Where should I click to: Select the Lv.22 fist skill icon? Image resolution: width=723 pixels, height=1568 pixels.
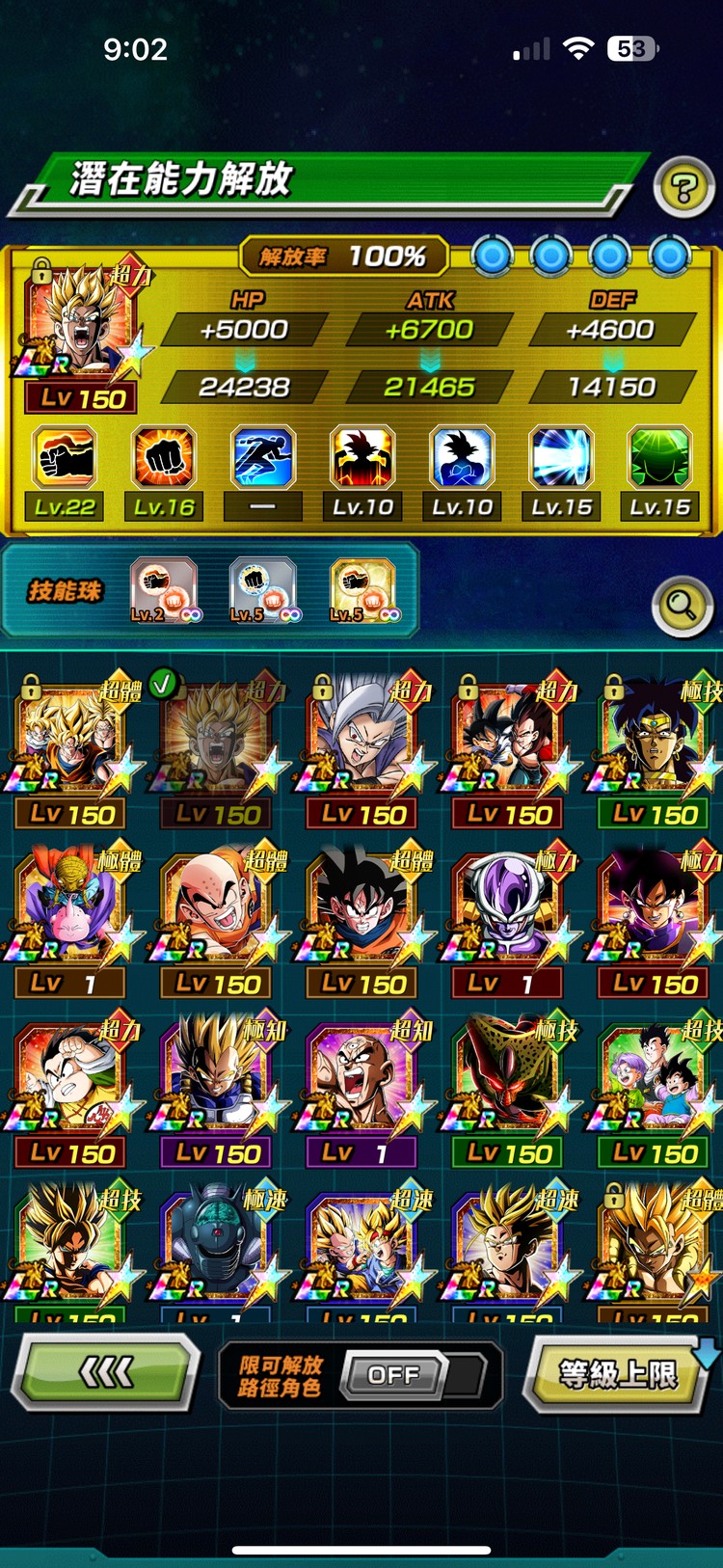pos(65,458)
